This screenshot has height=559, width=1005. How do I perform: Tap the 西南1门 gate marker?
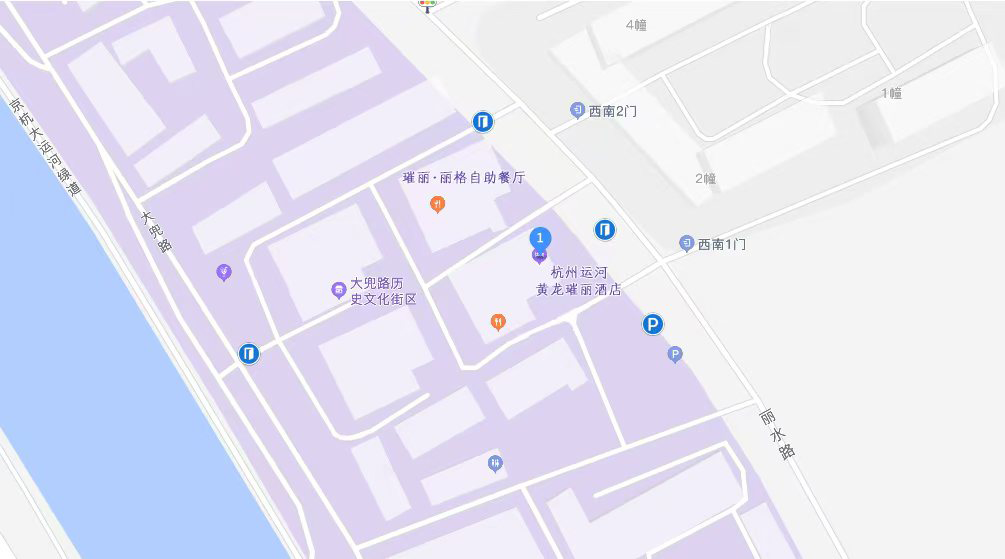coord(686,243)
